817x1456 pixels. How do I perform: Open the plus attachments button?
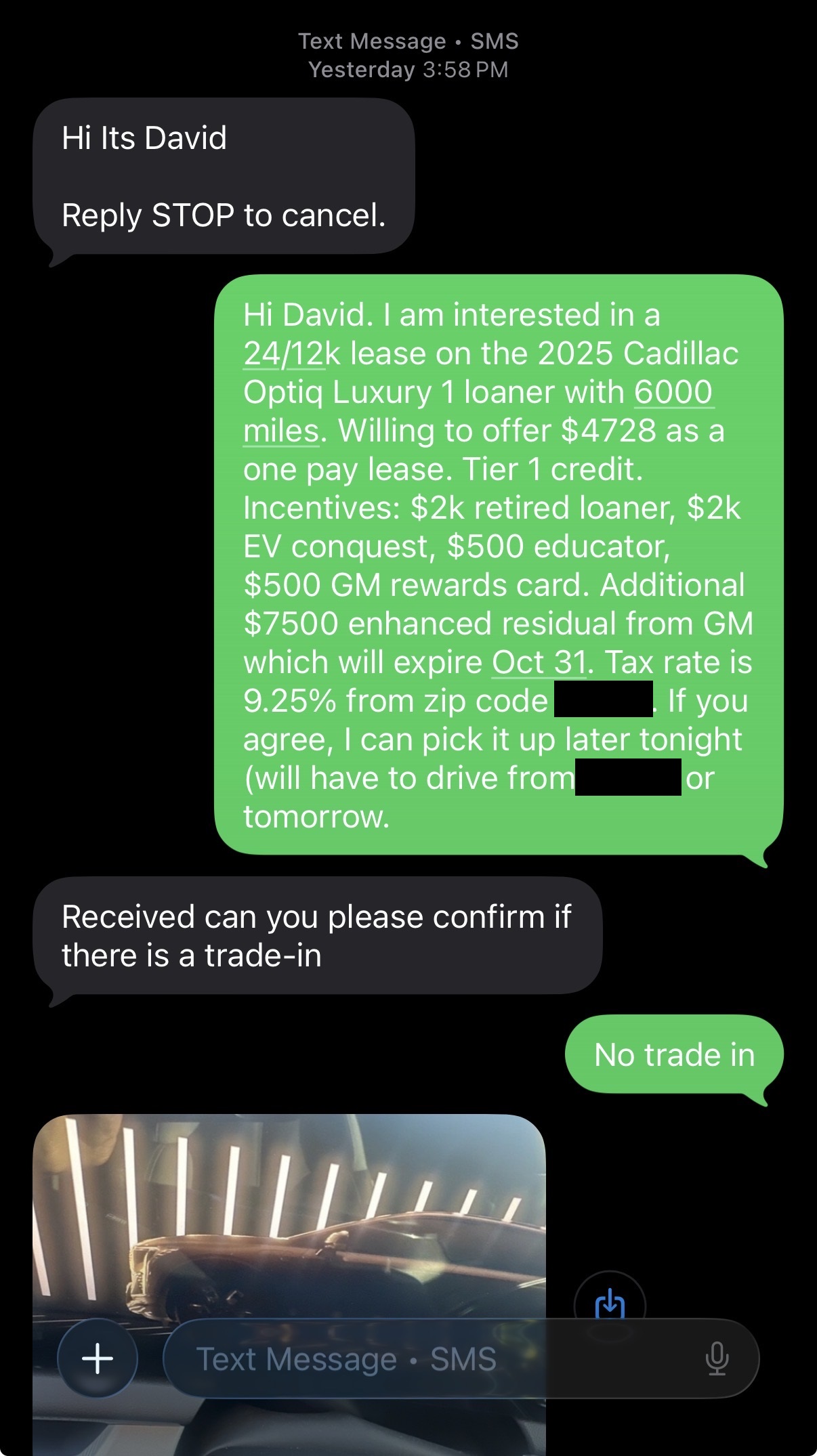98,1358
